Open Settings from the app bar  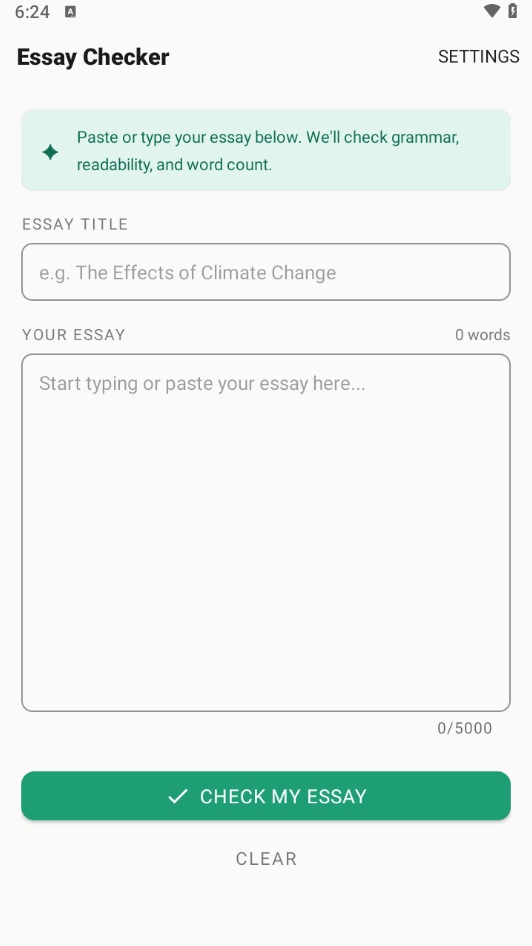(x=478, y=57)
